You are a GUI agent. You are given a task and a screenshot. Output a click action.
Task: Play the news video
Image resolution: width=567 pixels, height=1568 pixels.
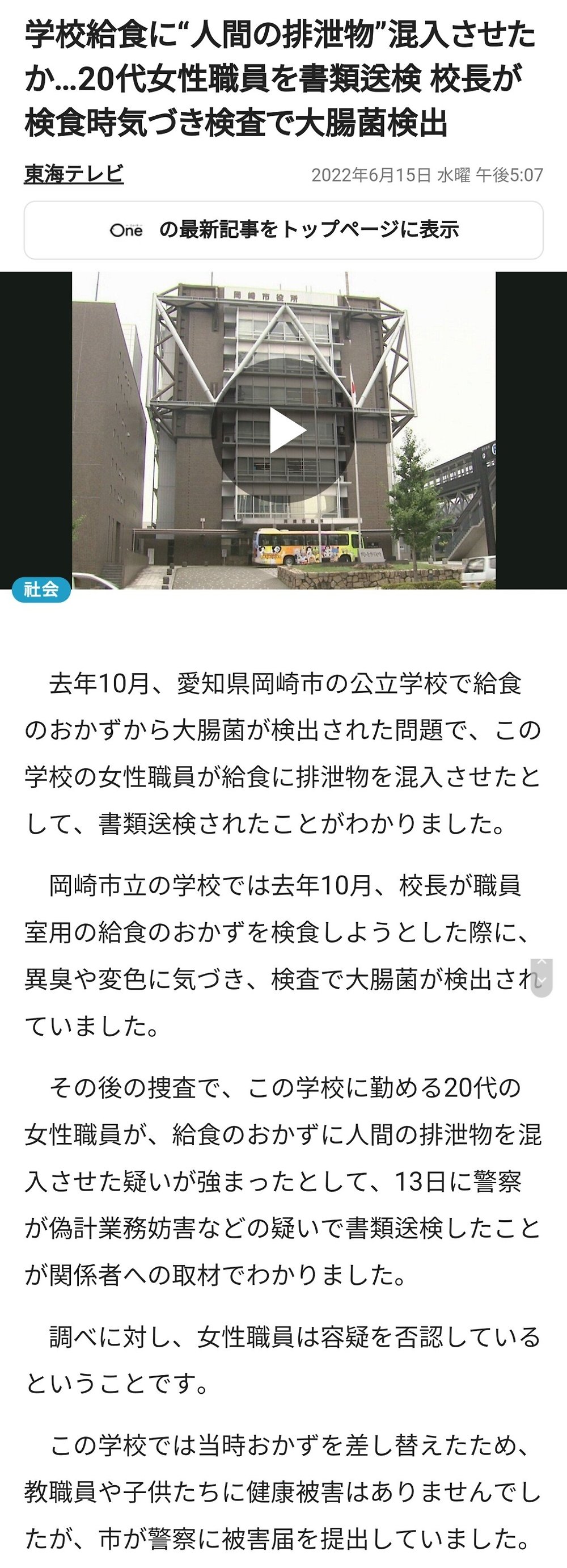[x=284, y=430]
